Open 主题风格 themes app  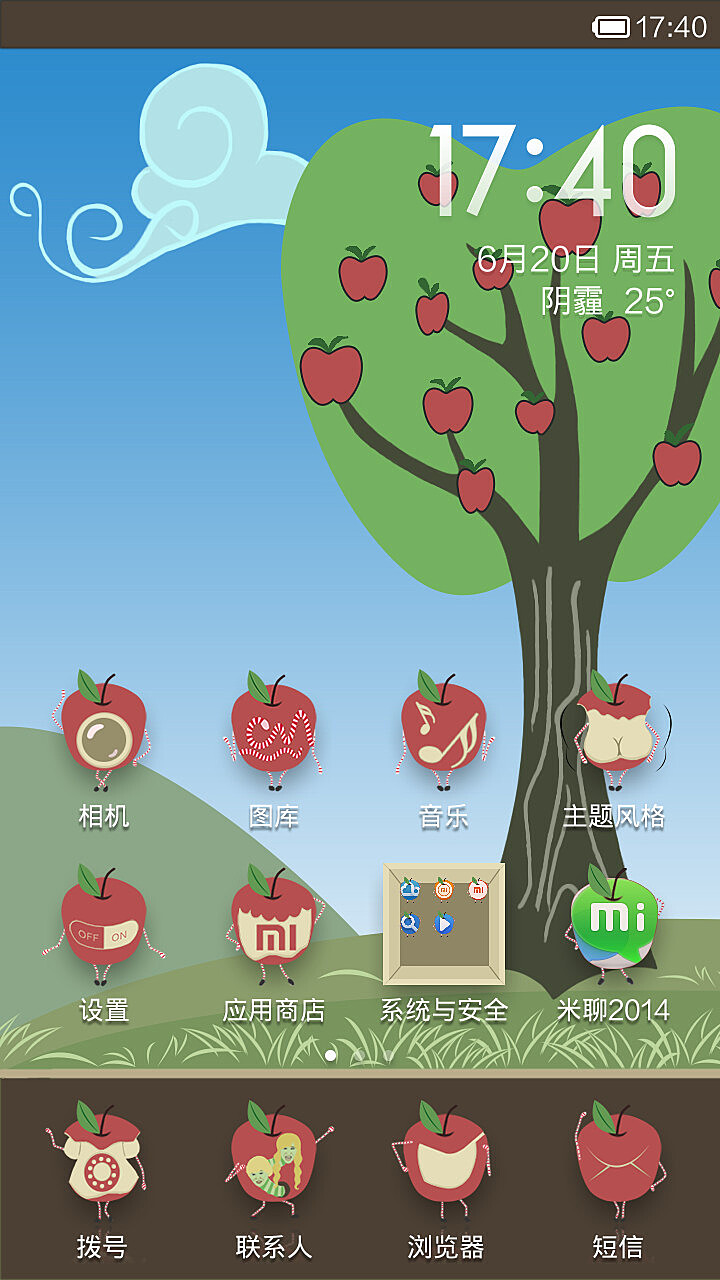(x=614, y=735)
